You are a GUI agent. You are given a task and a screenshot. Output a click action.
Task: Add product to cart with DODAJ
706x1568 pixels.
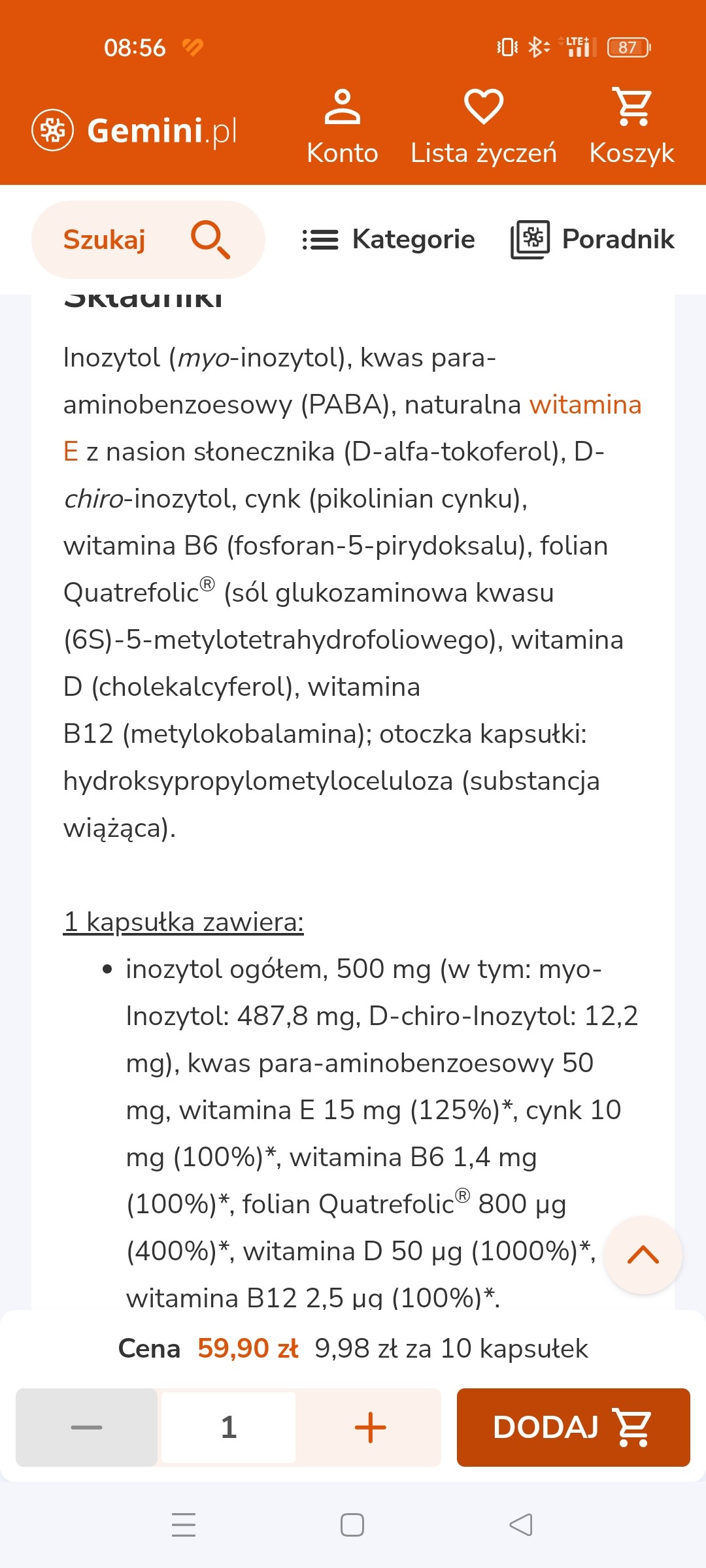[573, 1428]
